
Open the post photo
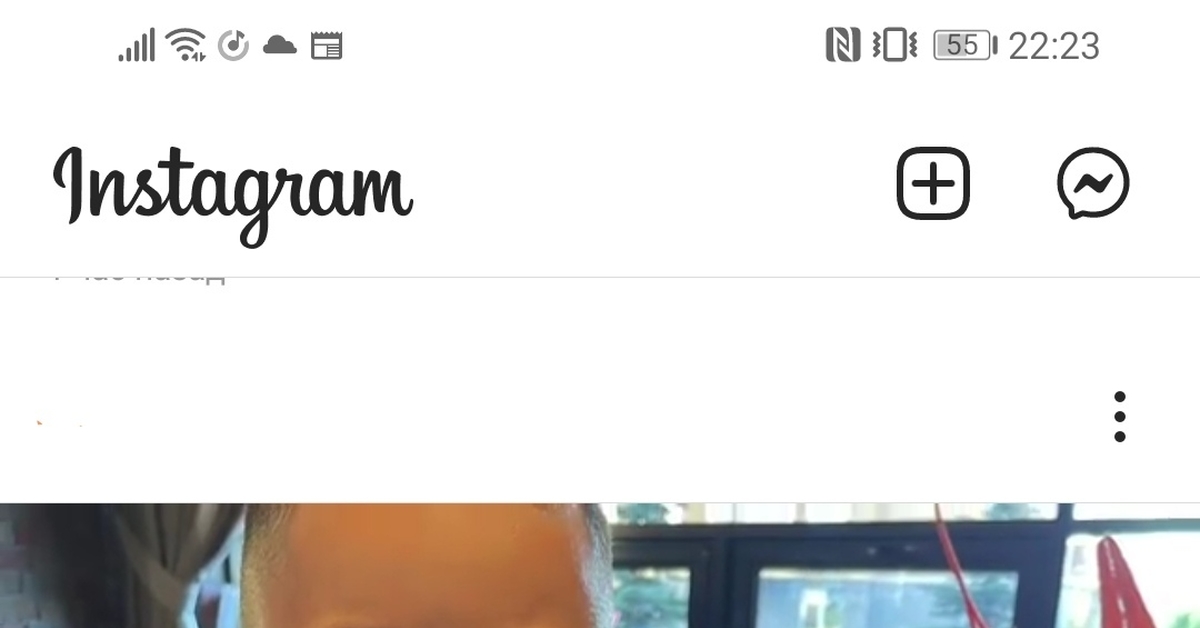click(x=600, y=566)
